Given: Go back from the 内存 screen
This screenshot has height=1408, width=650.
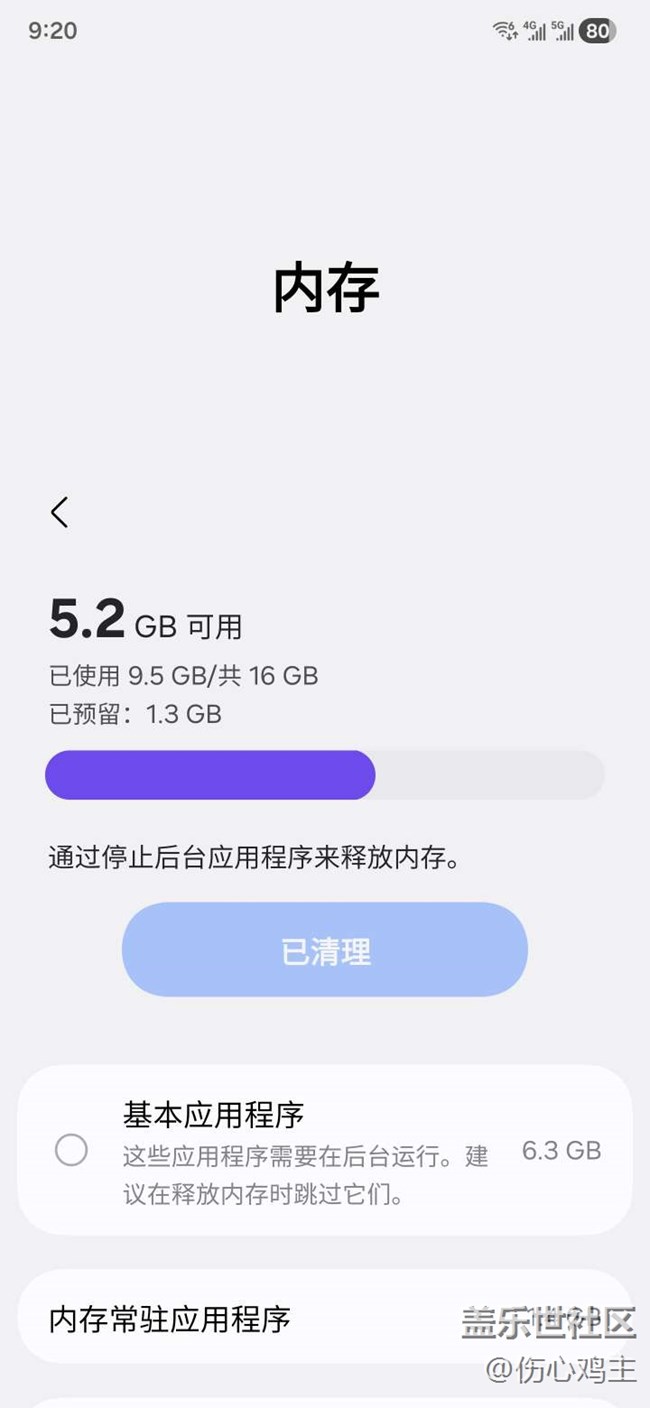Looking at the screenshot, I should click(60, 512).
